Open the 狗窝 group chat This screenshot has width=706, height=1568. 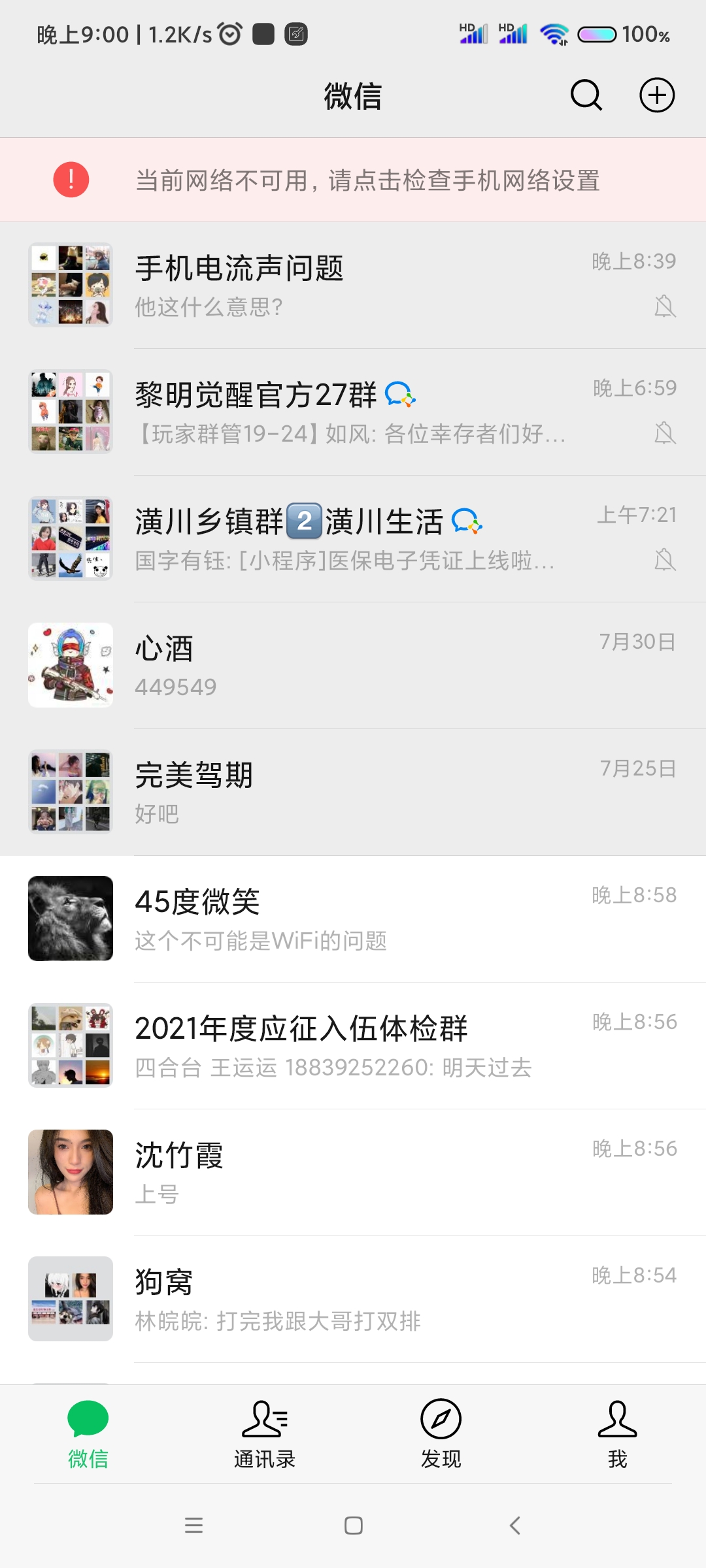(353, 1299)
